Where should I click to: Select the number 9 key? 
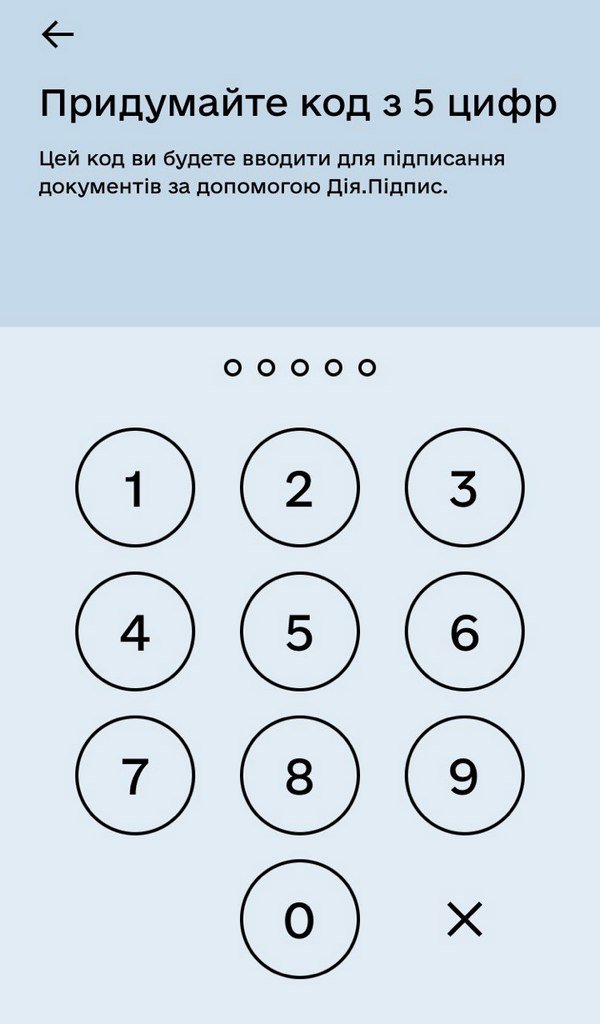(x=464, y=776)
